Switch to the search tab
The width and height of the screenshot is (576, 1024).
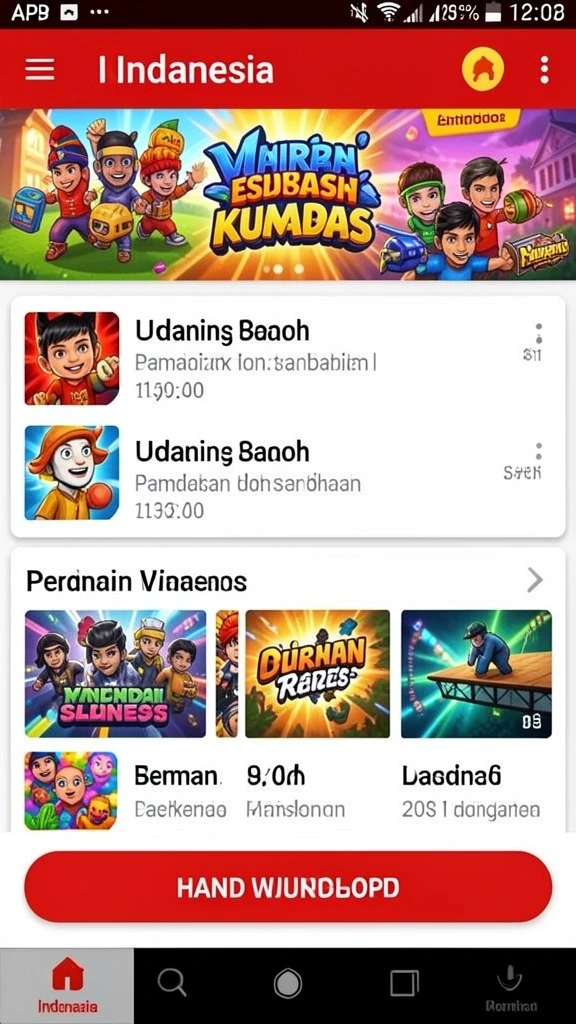click(x=172, y=982)
